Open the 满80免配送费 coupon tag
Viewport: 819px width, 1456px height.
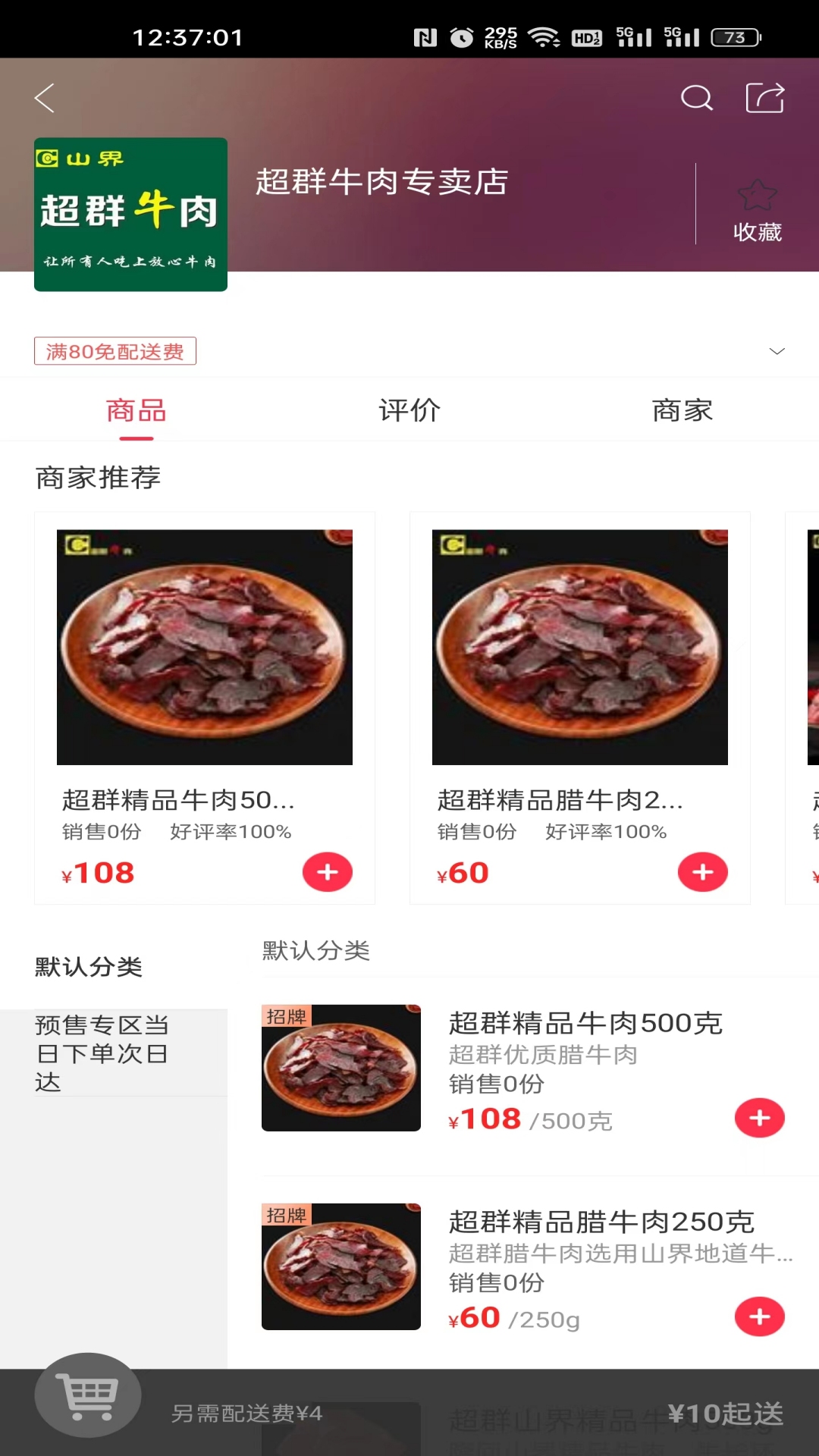(x=114, y=351)
